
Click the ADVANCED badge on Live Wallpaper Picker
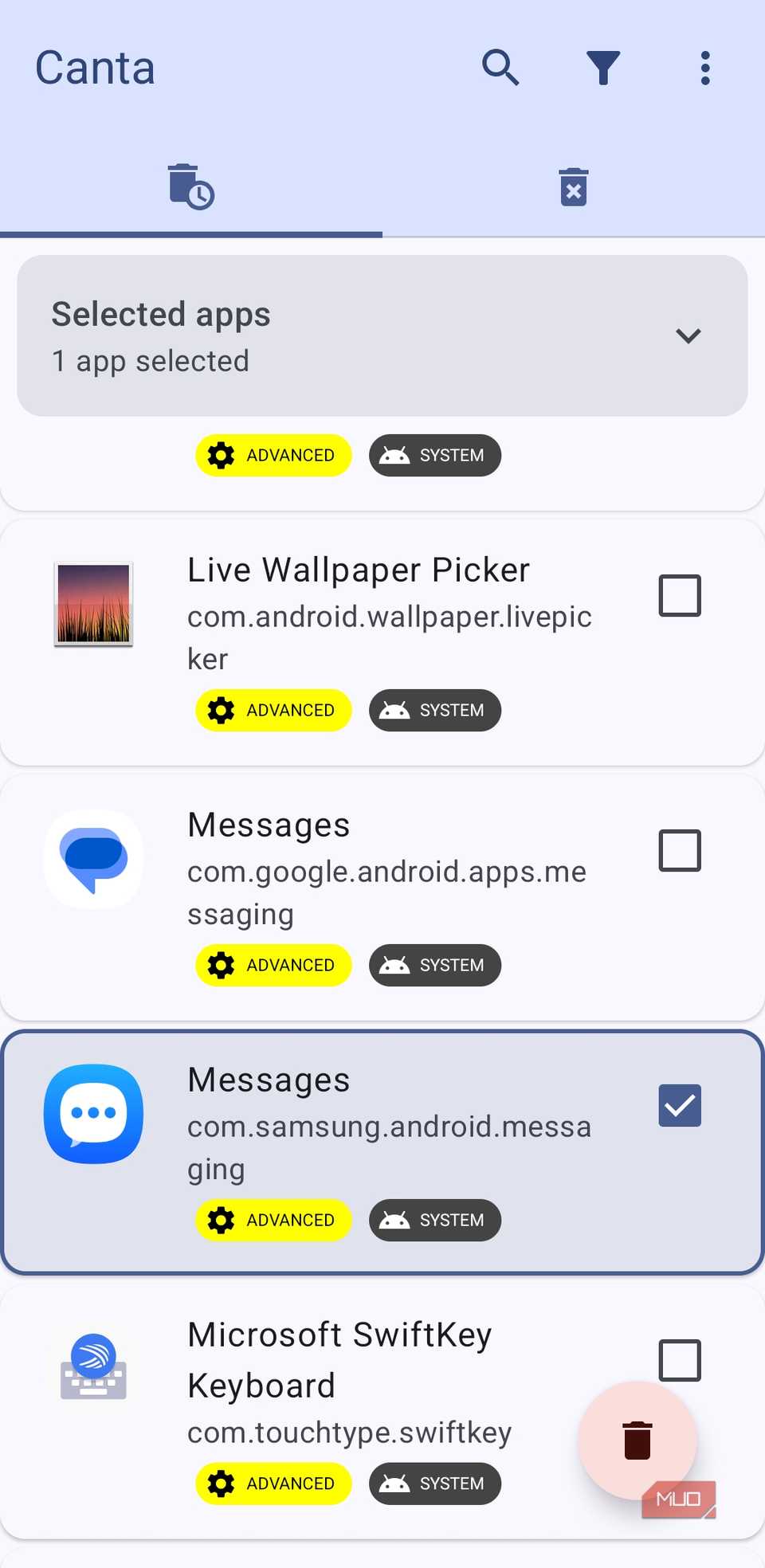(x=273, y=710)
